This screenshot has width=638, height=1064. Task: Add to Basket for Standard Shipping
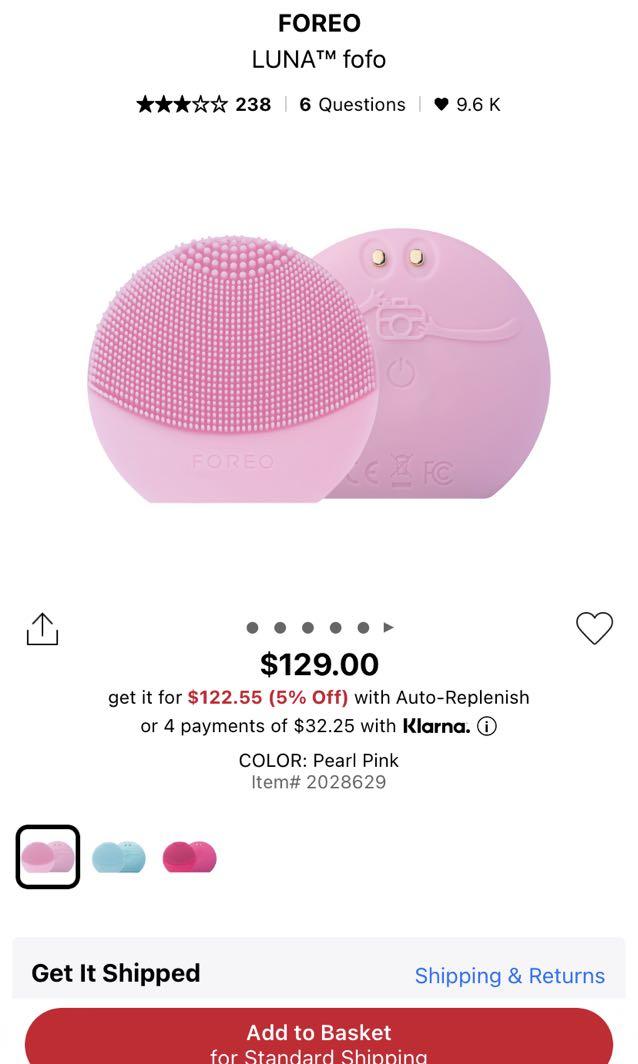[x=319, y=1041]
